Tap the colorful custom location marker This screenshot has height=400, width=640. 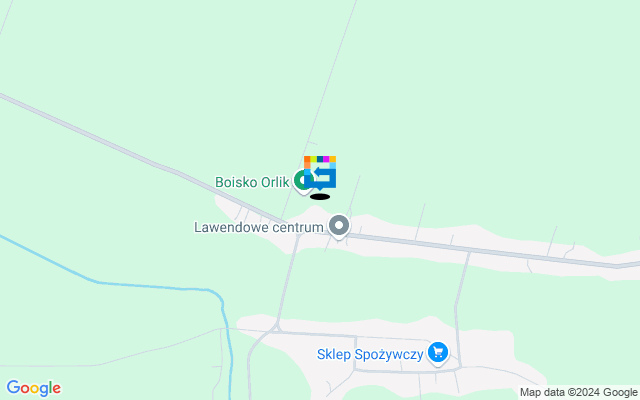[321, 172]
